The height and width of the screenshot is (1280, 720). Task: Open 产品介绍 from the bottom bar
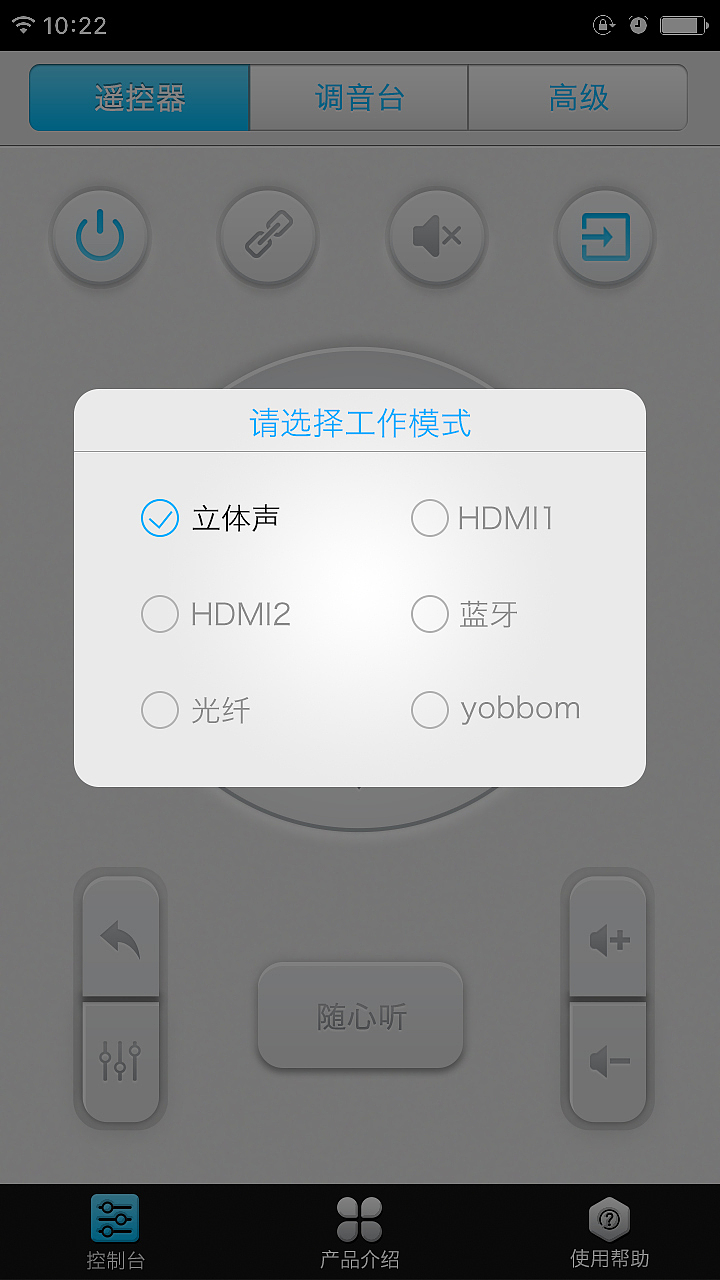(360, 1228)
